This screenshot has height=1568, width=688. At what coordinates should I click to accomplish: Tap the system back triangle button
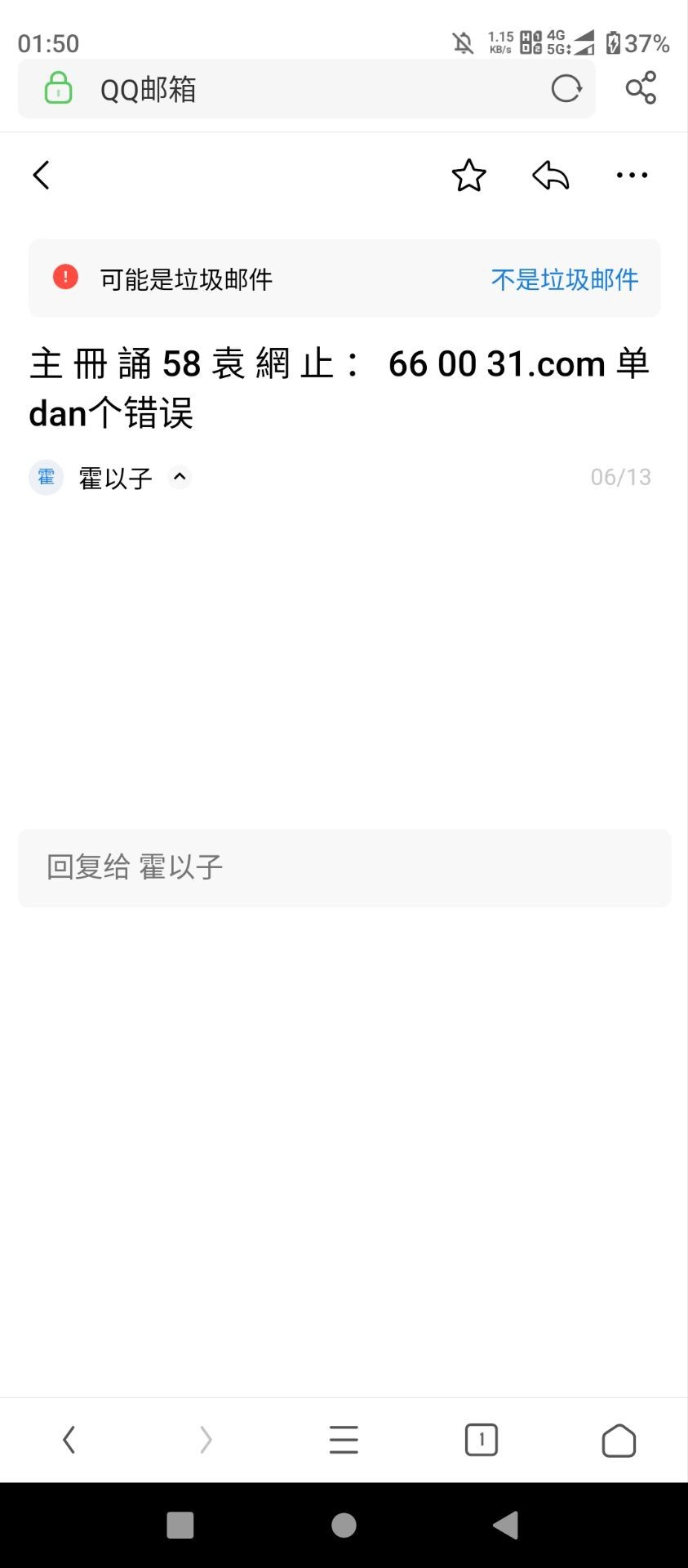[x=506, y=1525]
